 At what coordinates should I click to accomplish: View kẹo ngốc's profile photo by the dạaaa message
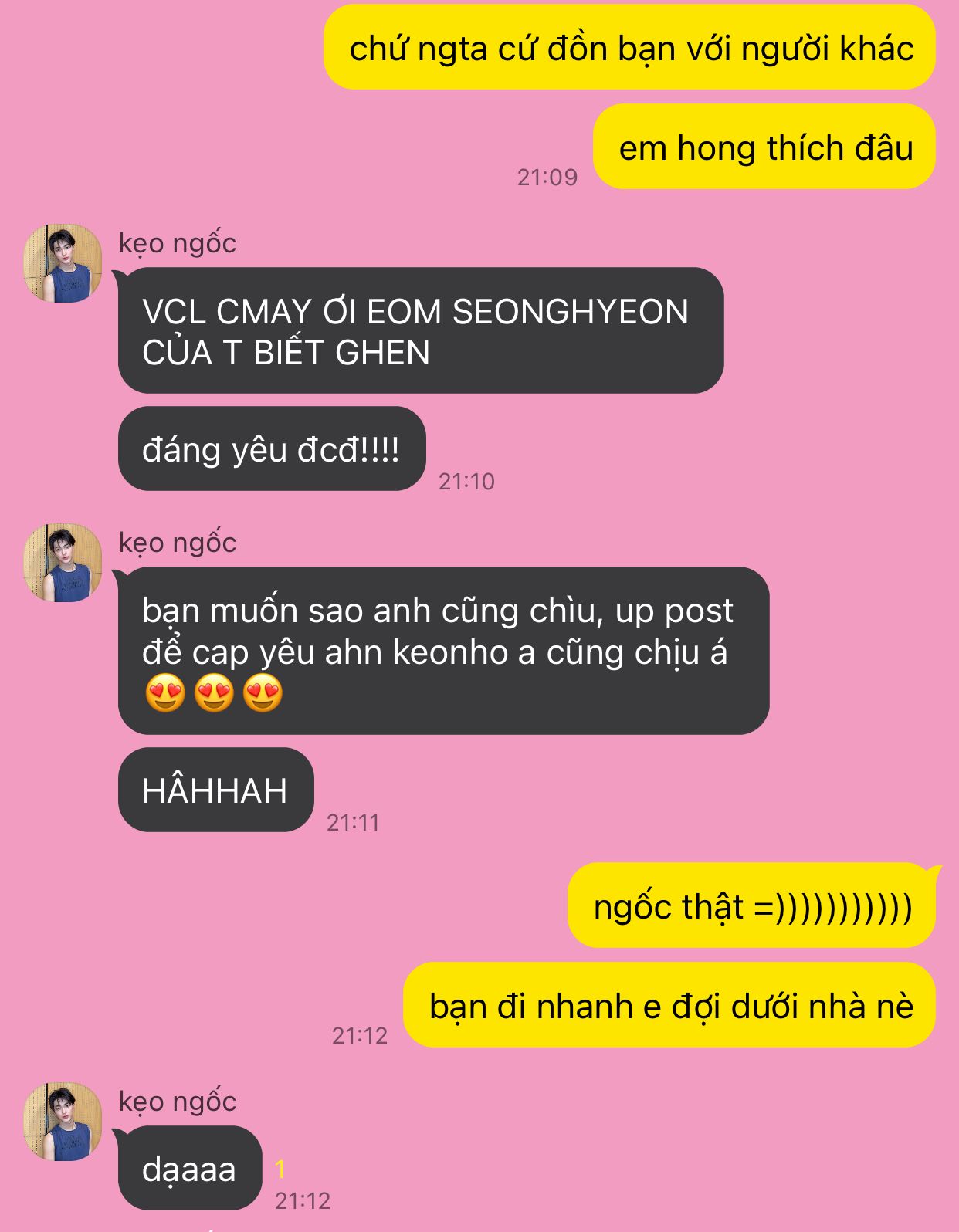pyautogui.click(x=63, y=1122)
